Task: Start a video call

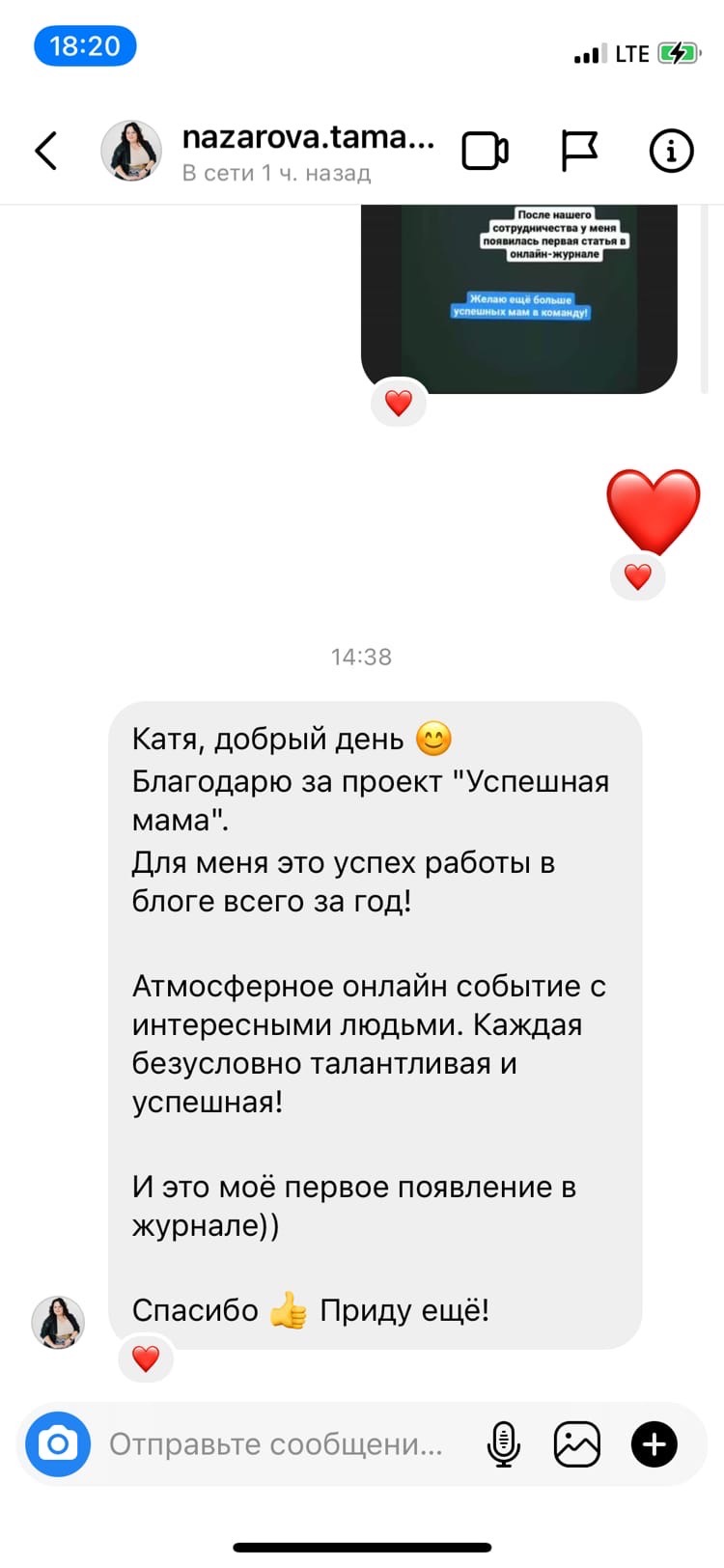Action: point(485,152)
